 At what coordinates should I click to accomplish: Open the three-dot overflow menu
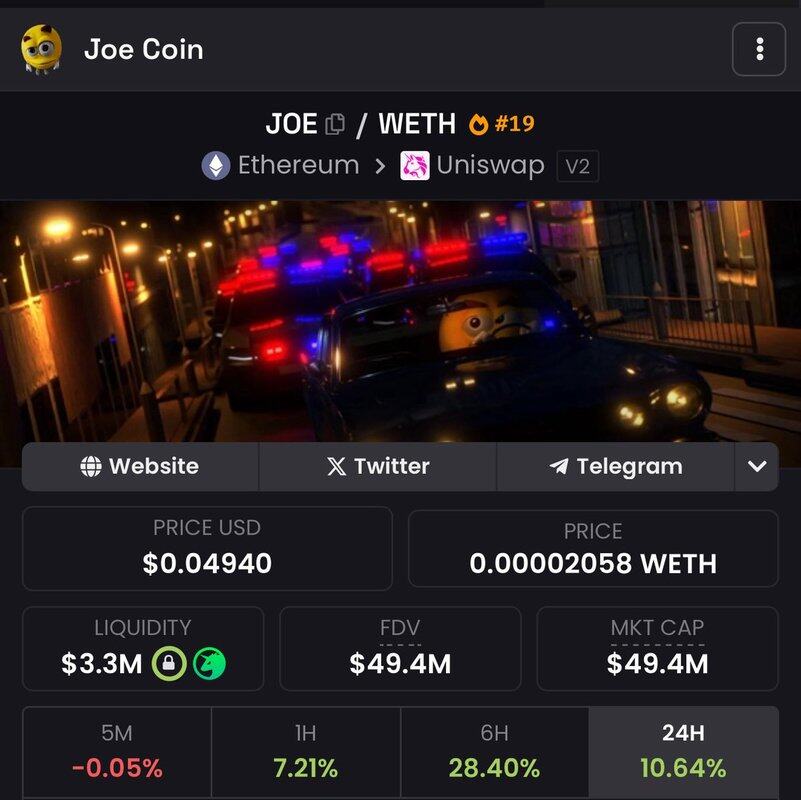point(759,49)
